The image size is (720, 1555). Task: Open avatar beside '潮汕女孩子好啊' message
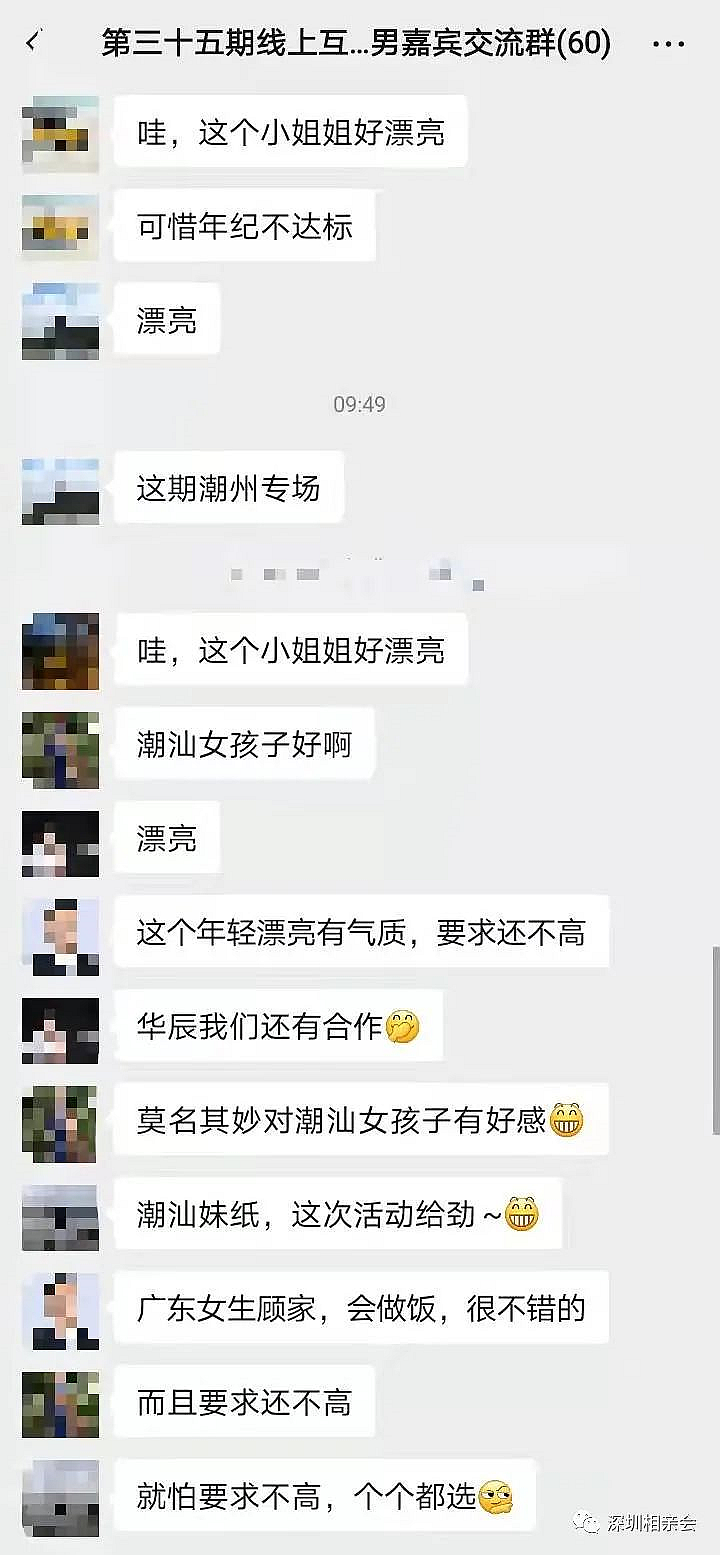pyautogui.click(x=60, y=746)
